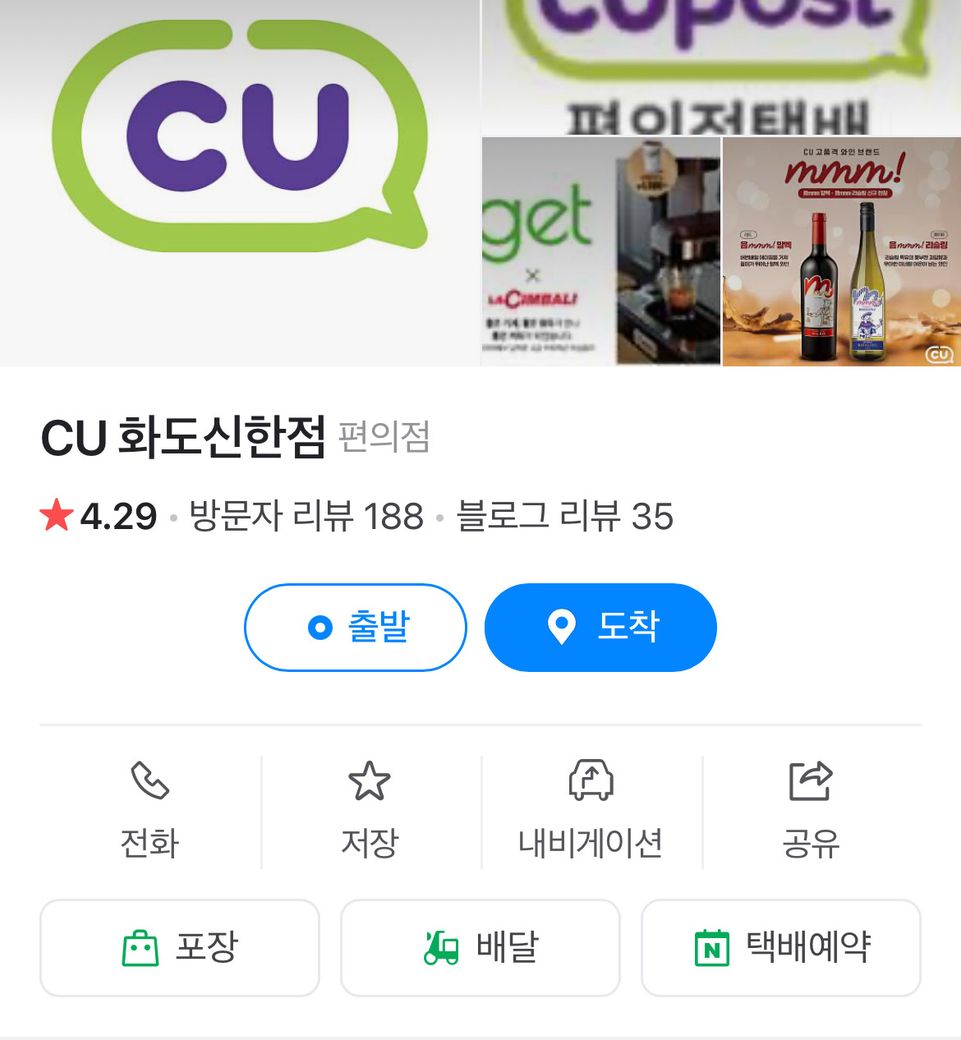Screen dimensions: 961x1040
Task: Open 방문자 리뷰 188 reviews
Action: point(306,517)
